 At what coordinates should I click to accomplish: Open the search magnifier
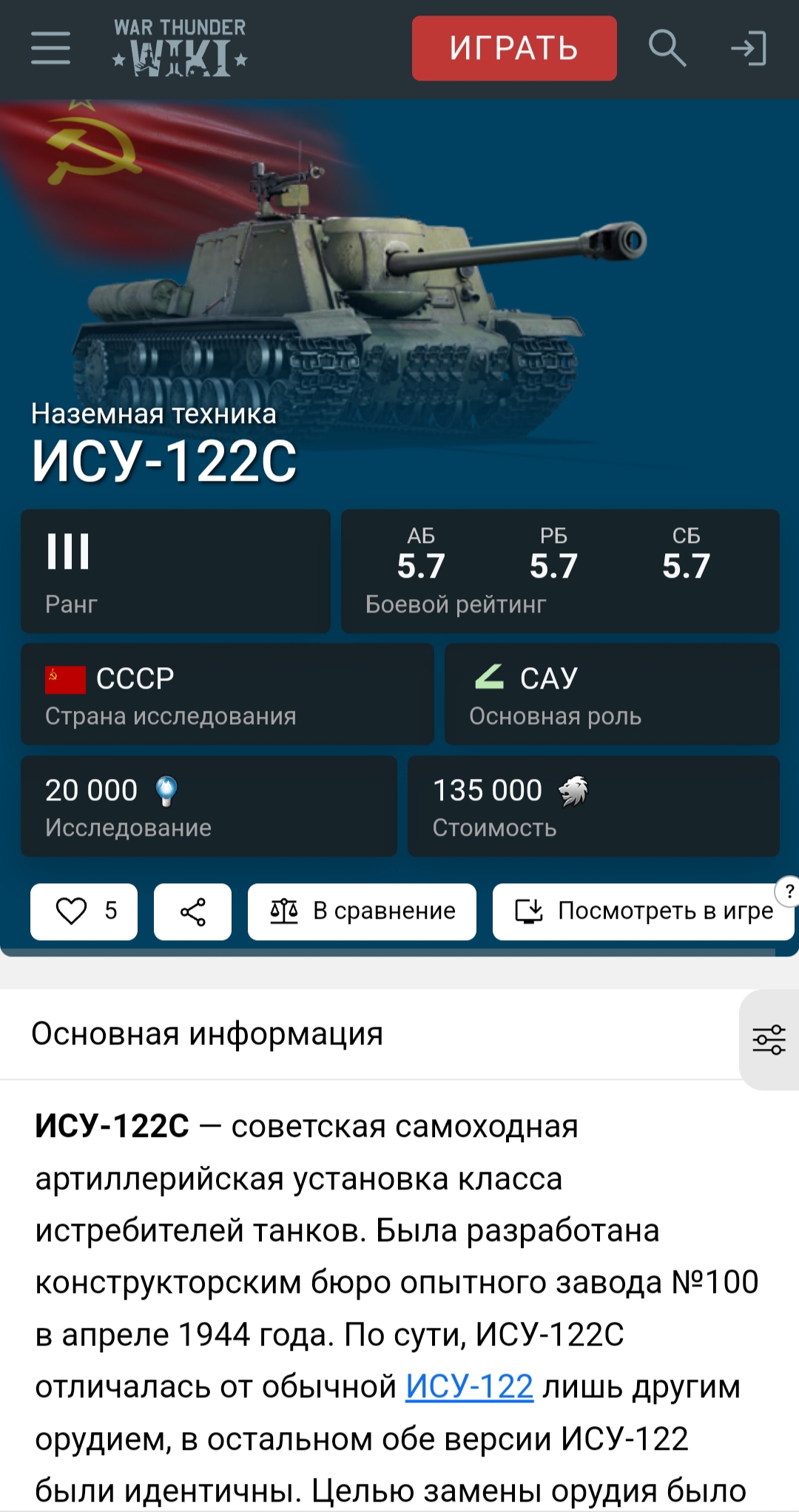[667, 49]
